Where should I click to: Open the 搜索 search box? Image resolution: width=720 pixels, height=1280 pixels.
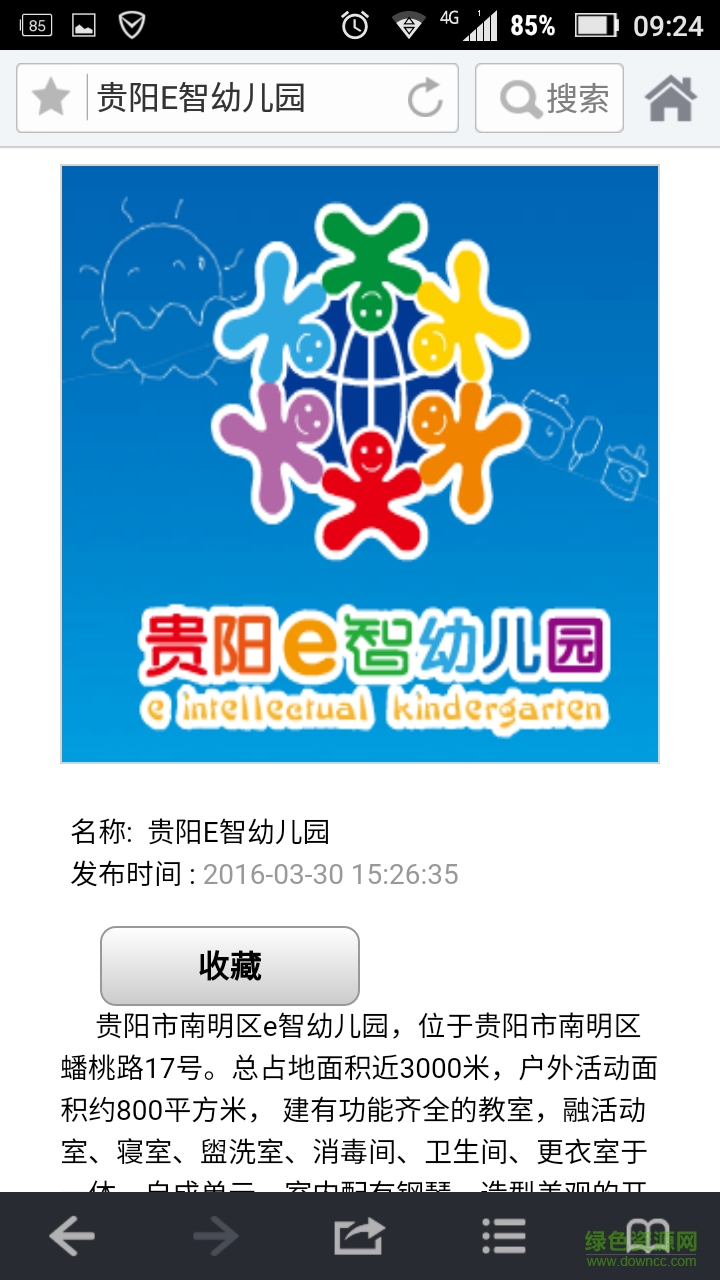pyautogui.click(x=550, y=98)
